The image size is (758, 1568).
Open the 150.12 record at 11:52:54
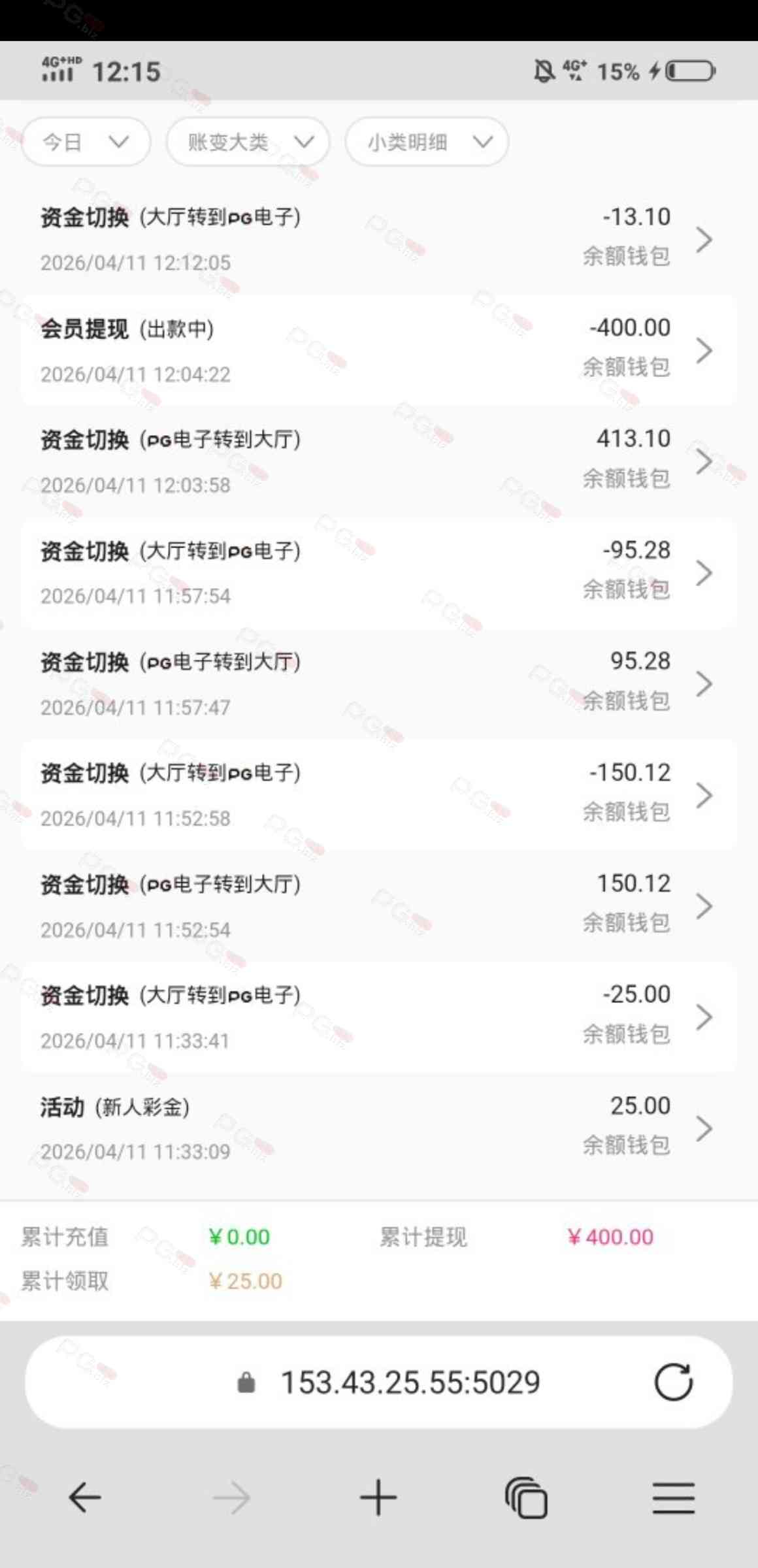pos(379,906)
